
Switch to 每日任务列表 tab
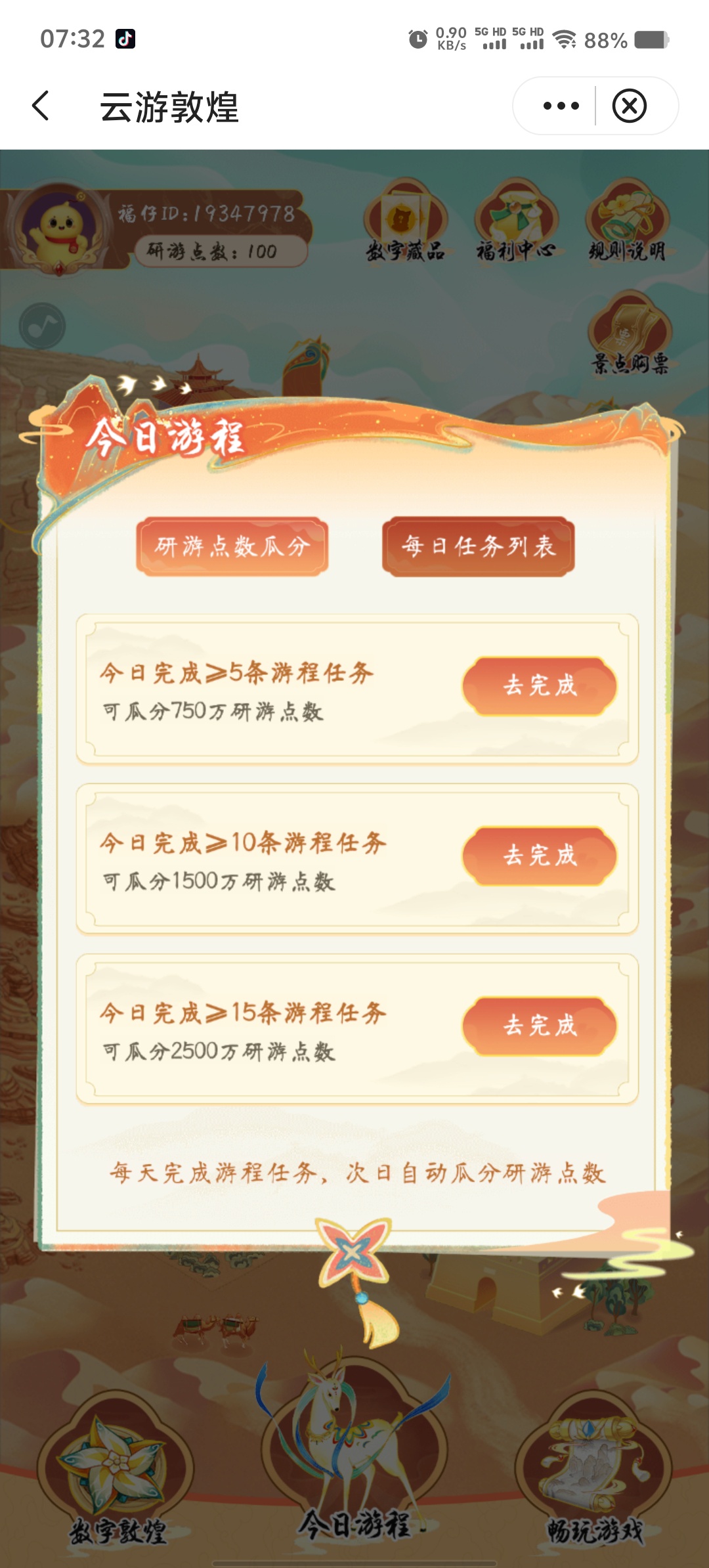click(478, 546)
